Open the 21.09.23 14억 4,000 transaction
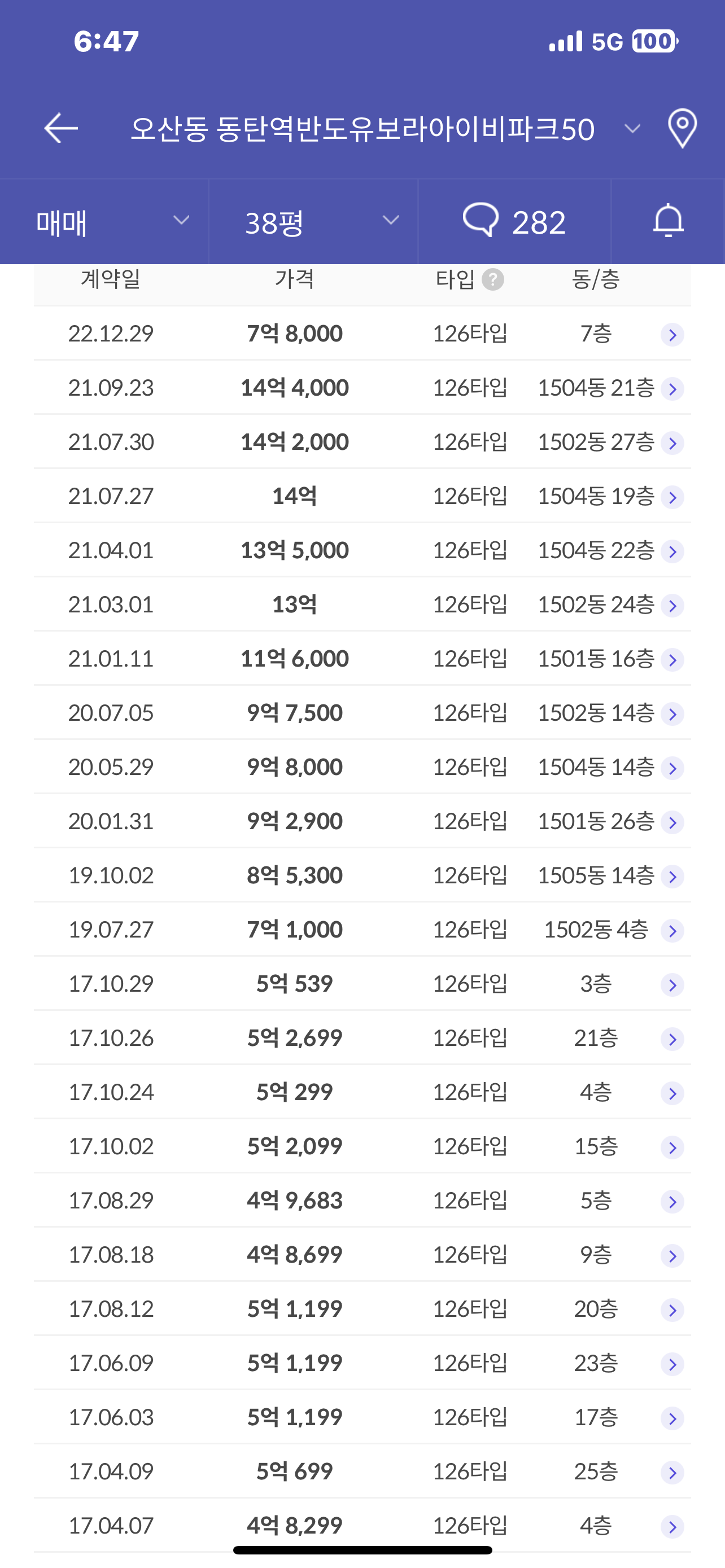 click(x=362, y=388)
